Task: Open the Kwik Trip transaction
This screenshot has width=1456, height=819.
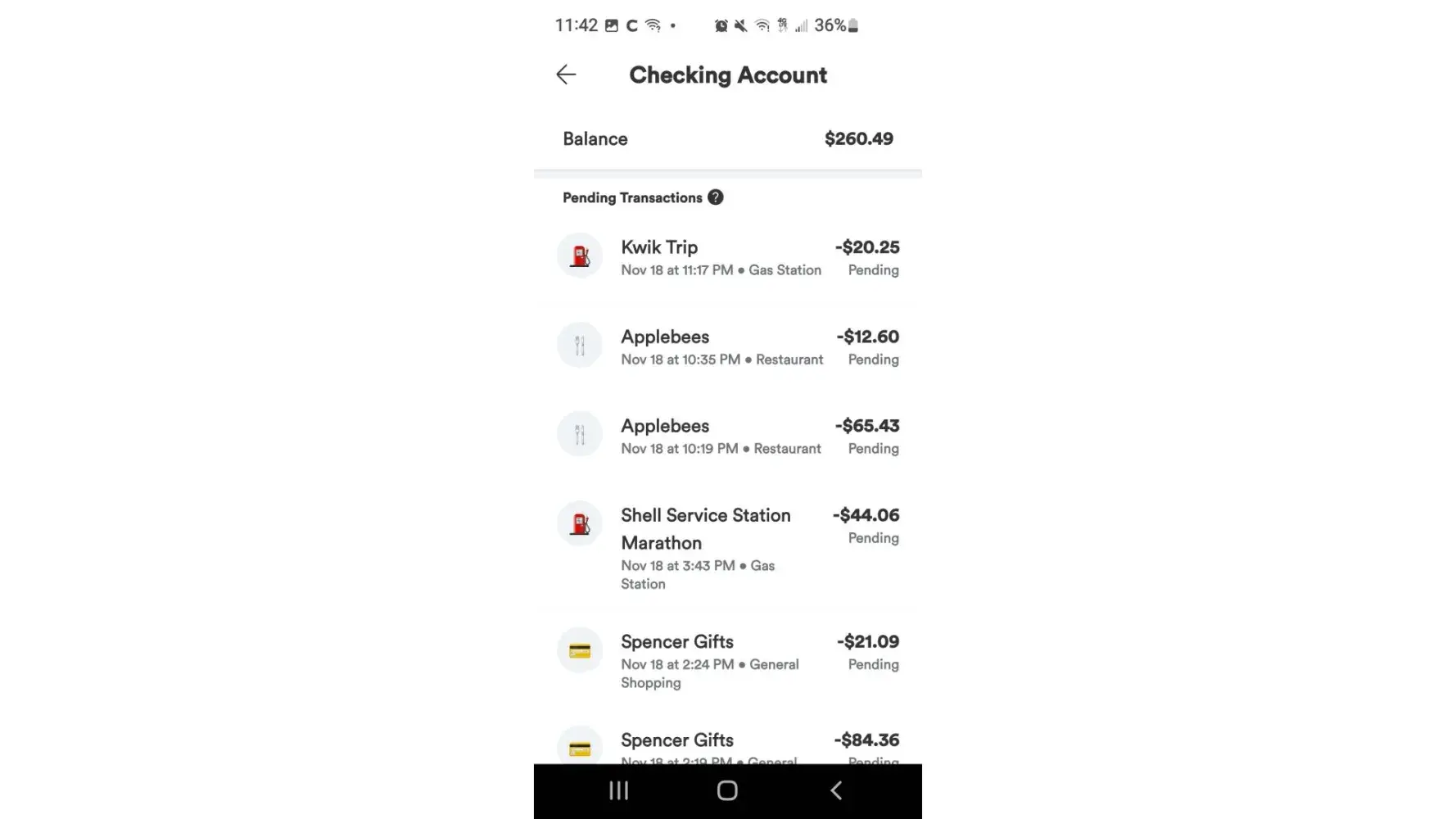Action: tap(727, 257)
